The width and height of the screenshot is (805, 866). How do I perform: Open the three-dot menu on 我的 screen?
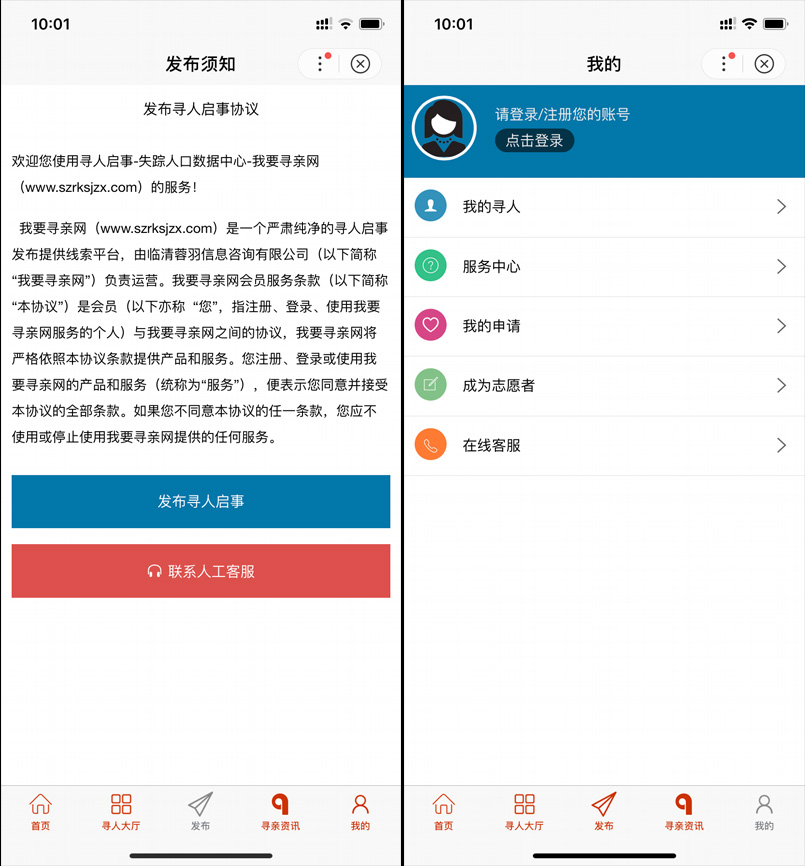[x=724, y=64]
